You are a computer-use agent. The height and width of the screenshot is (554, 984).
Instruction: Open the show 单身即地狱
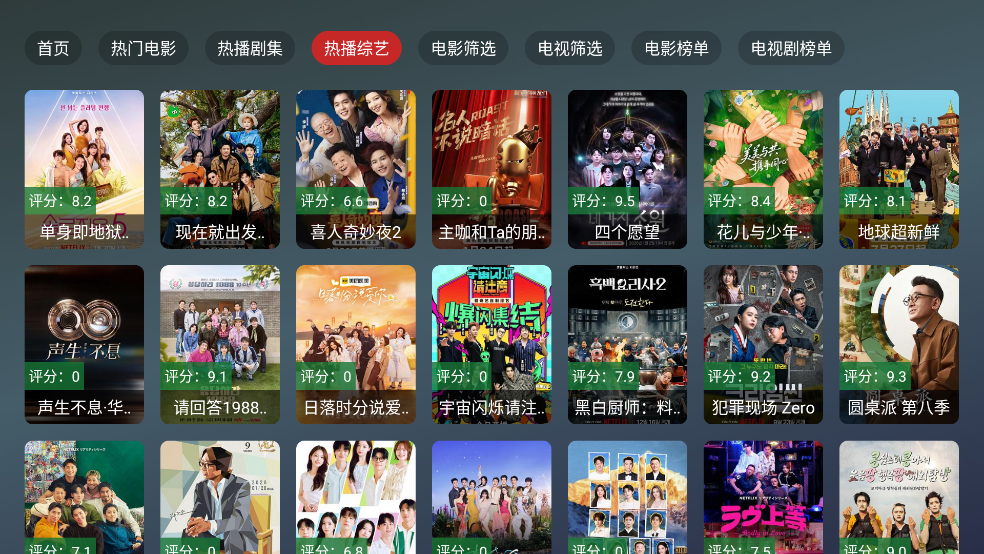[x=84, y=169]
